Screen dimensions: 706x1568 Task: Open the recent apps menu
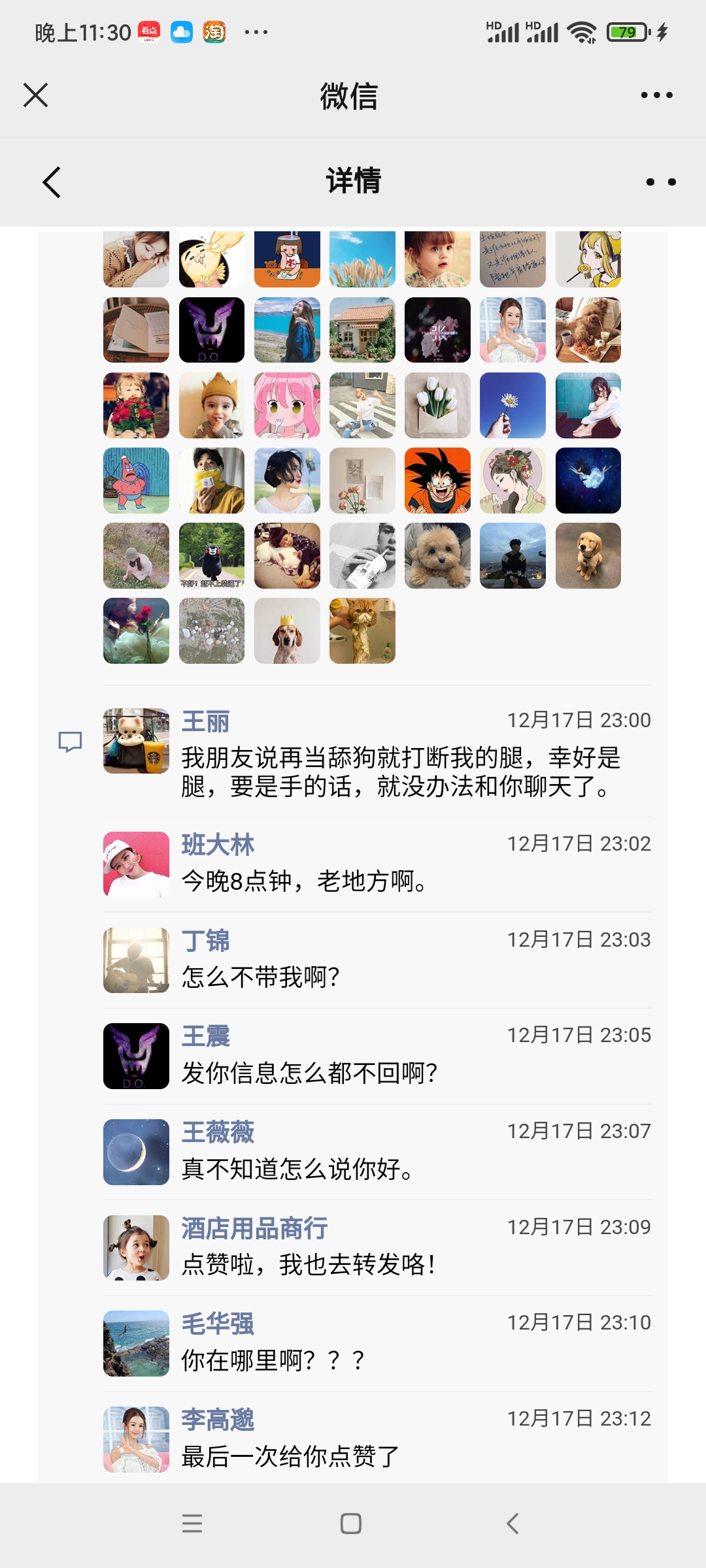(x=192, y=1524)
